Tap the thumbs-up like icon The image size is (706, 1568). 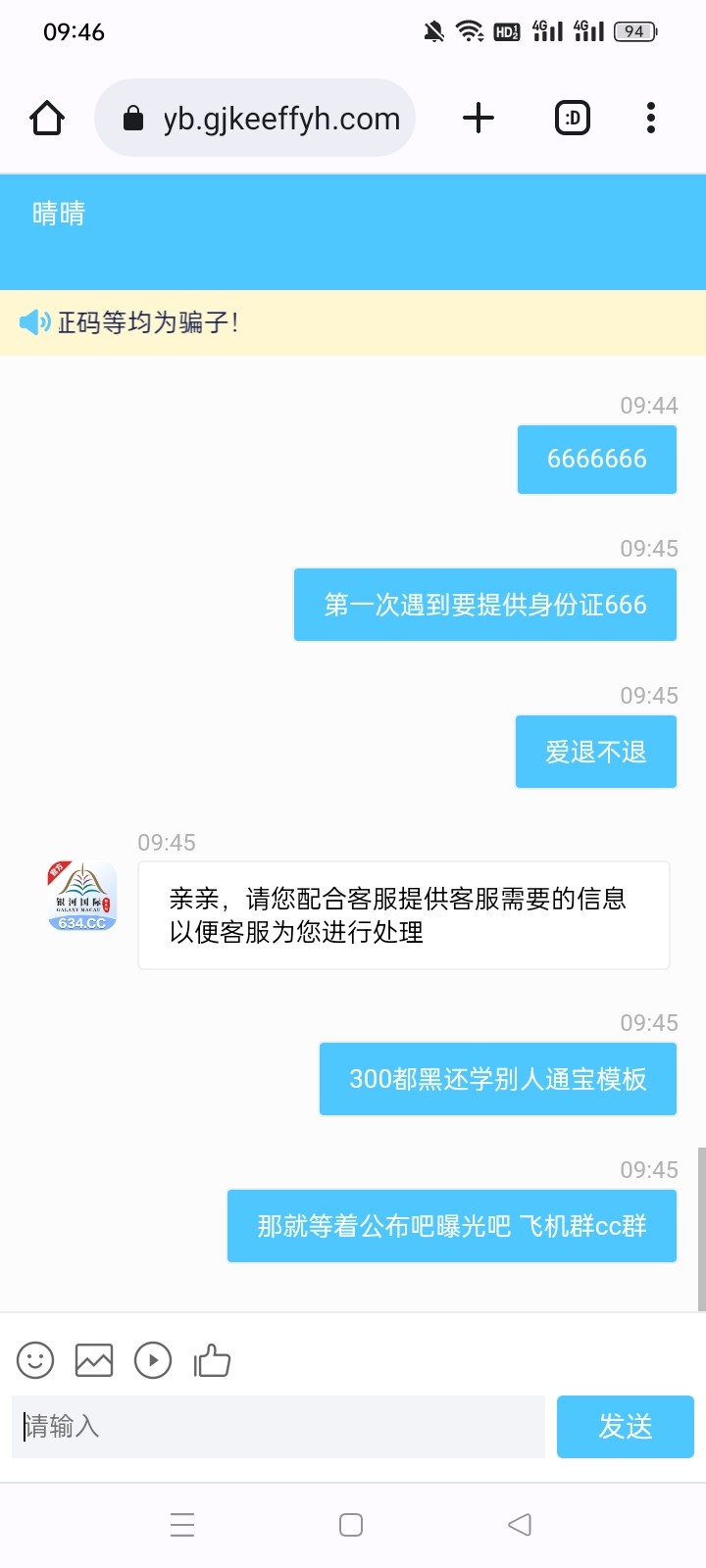tap(213, 1360)
